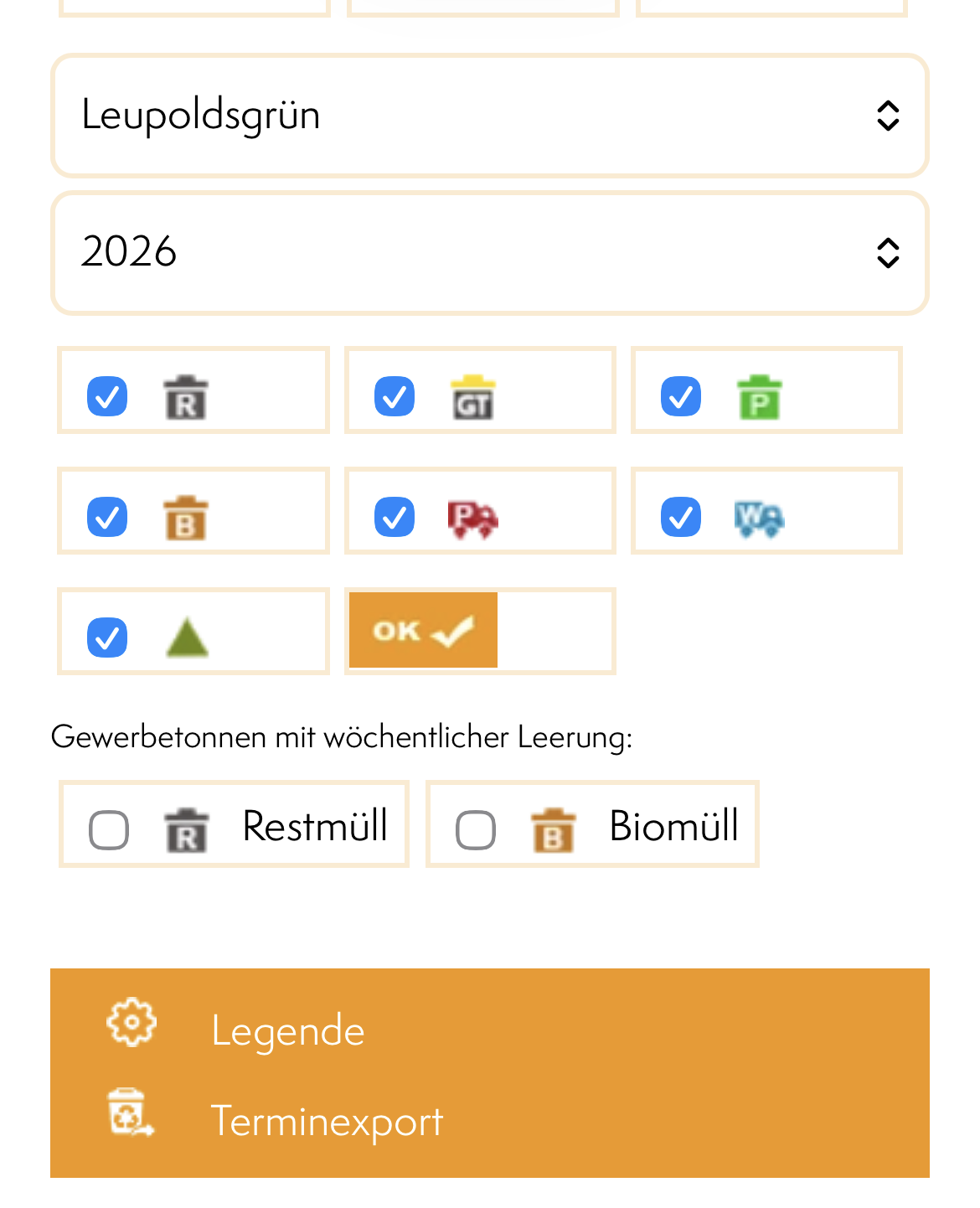Uncheck the green P bin checkbox
The width and height of the screenshot is (980, 1208).
[x=681, y=396]
